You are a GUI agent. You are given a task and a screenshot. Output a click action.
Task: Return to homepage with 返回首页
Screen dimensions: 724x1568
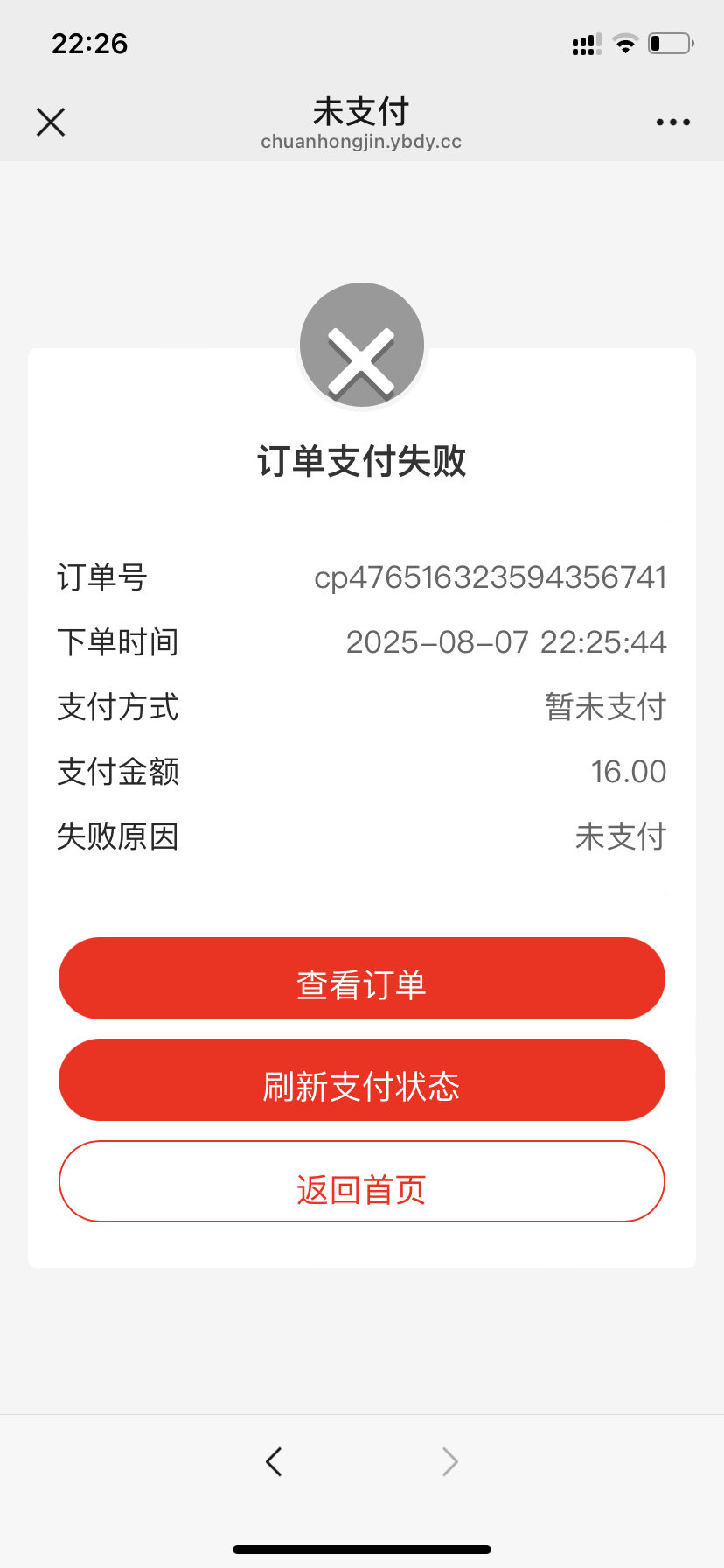pos(362,1181)
